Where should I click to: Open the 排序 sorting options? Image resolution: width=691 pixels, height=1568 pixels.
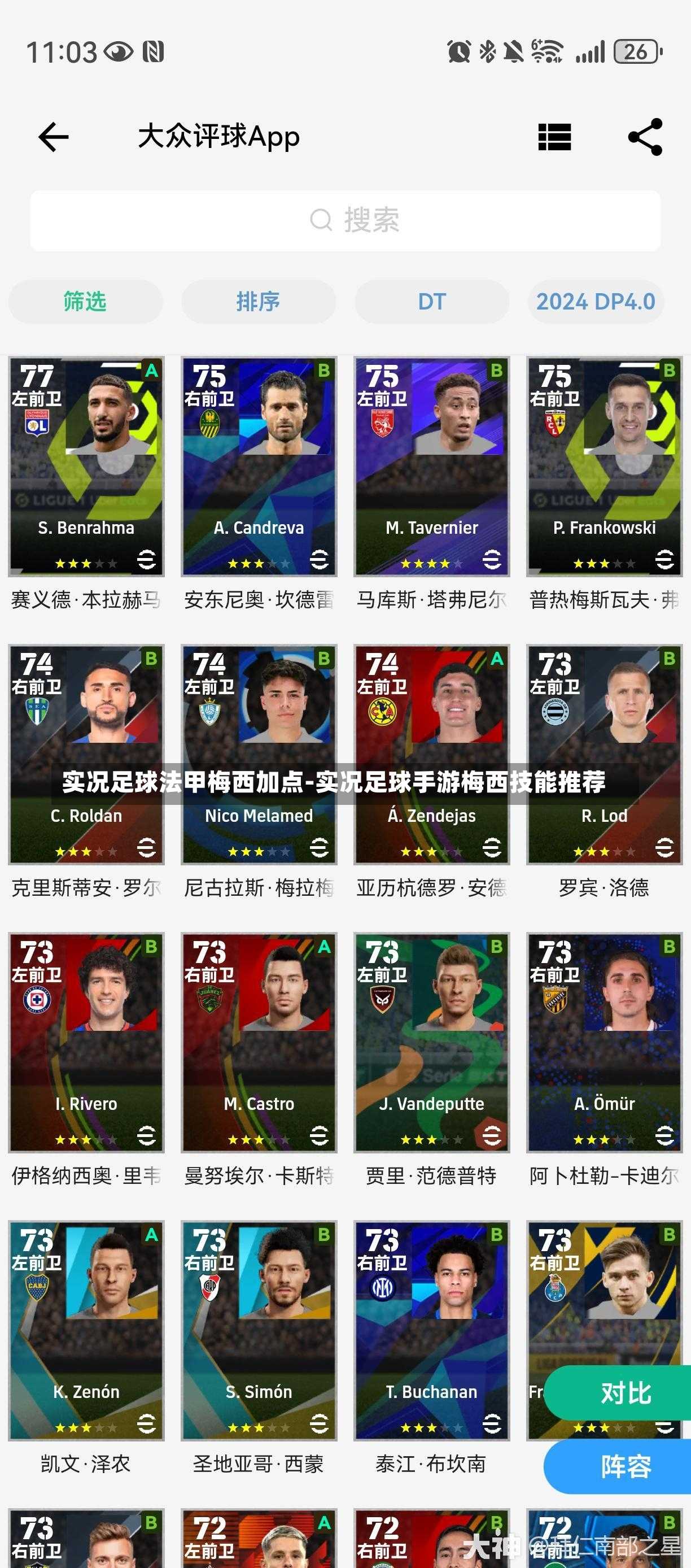coord(259,301)
